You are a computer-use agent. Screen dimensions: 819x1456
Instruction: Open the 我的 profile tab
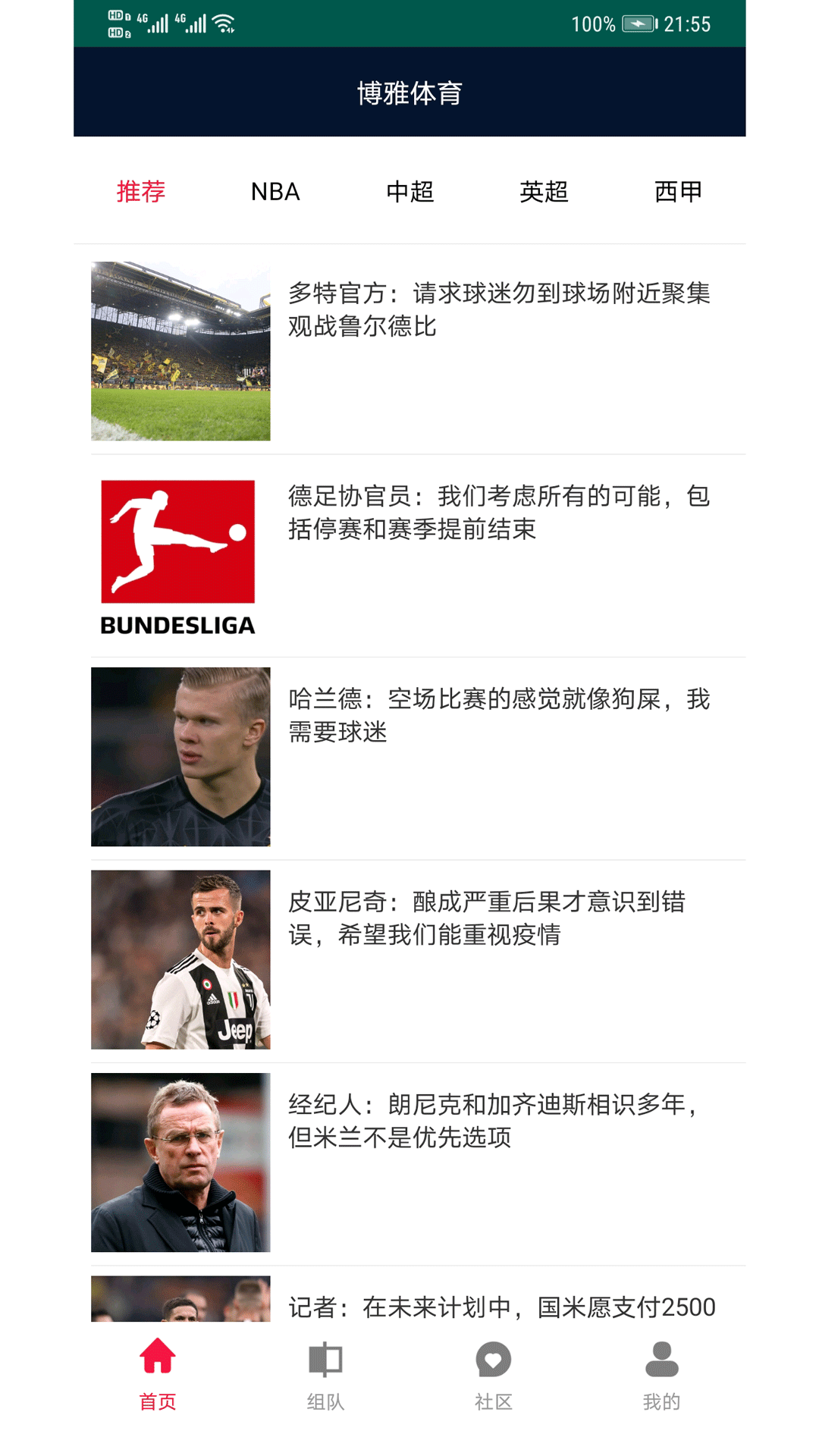(661, 1374)
